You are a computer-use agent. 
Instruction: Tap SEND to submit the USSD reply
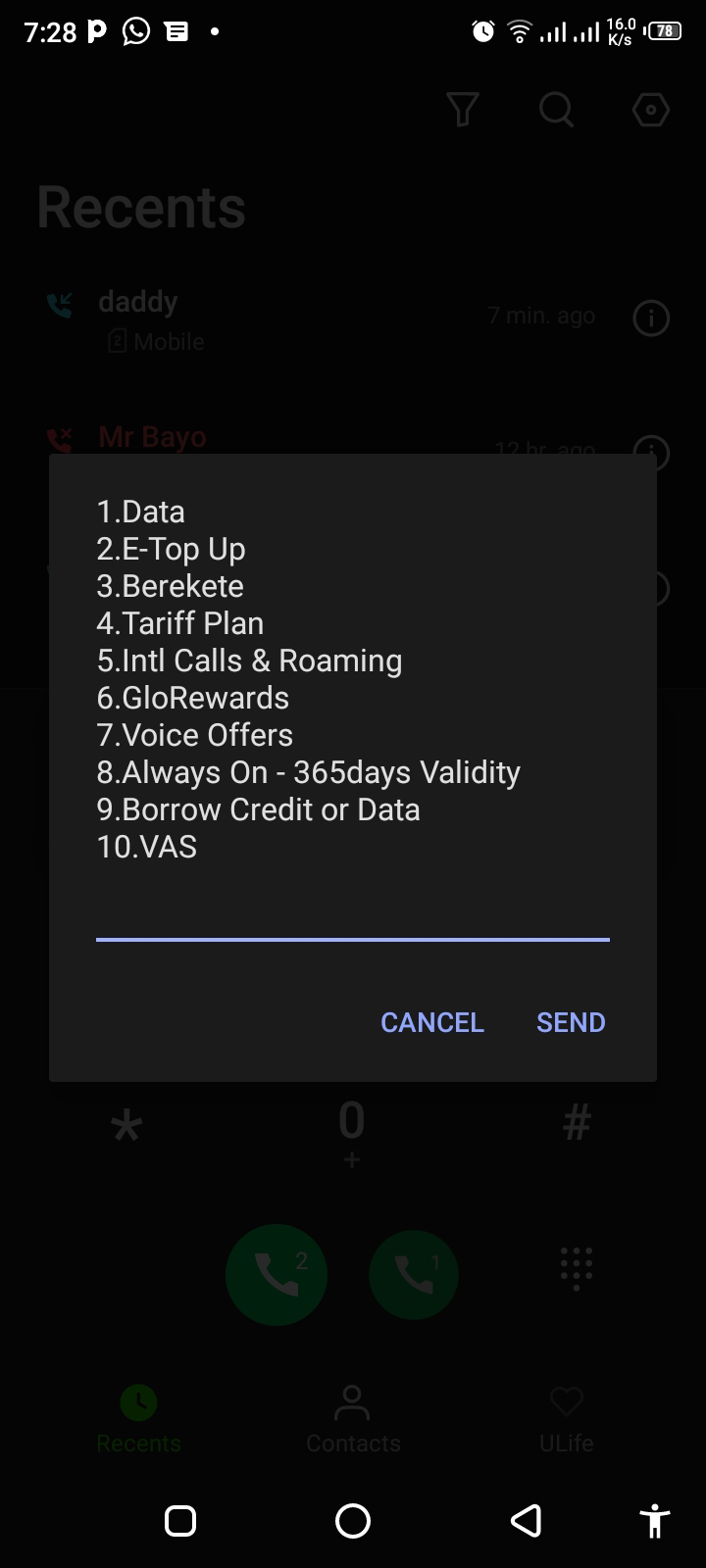pyautogui.click(x=571, y=1022)
